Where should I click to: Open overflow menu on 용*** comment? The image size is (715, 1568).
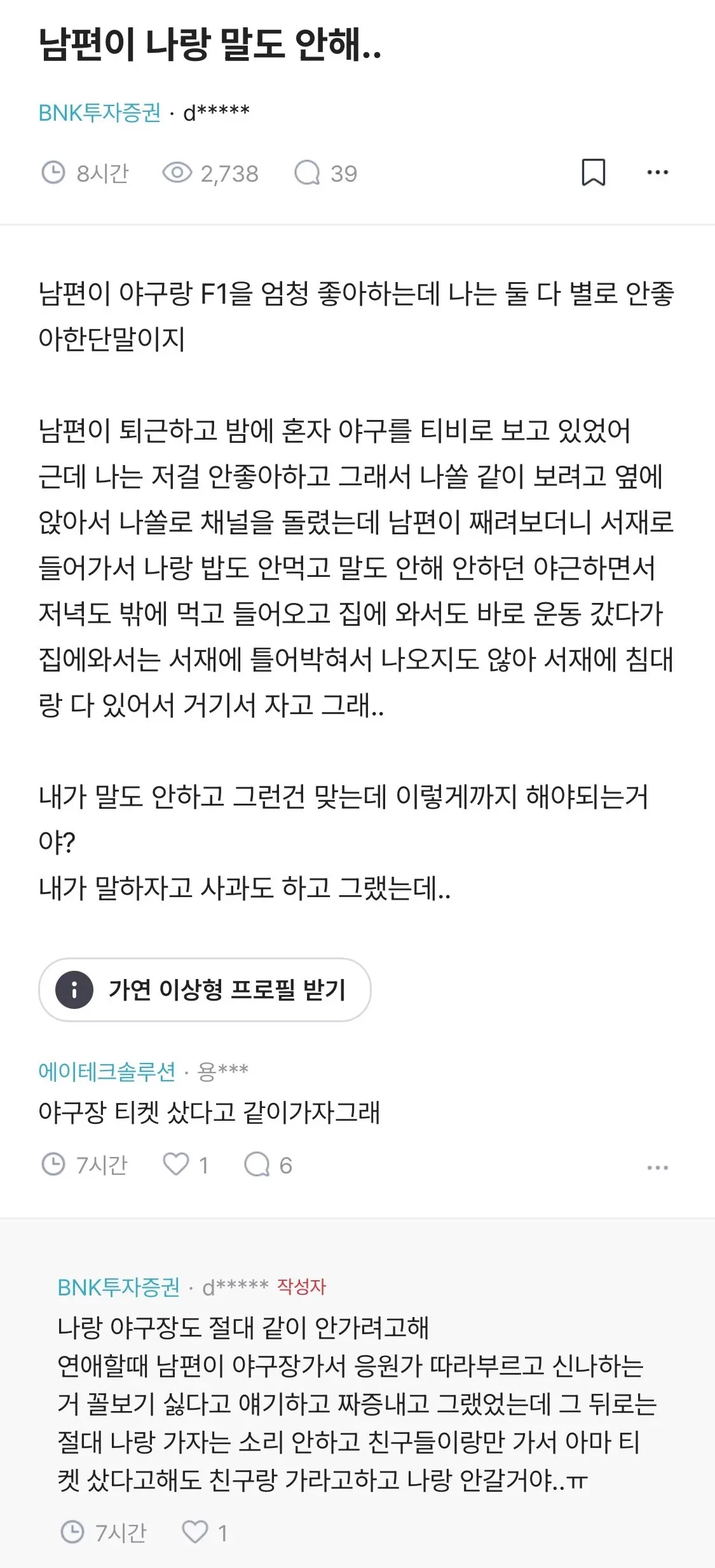click(x=657, y=1167)
